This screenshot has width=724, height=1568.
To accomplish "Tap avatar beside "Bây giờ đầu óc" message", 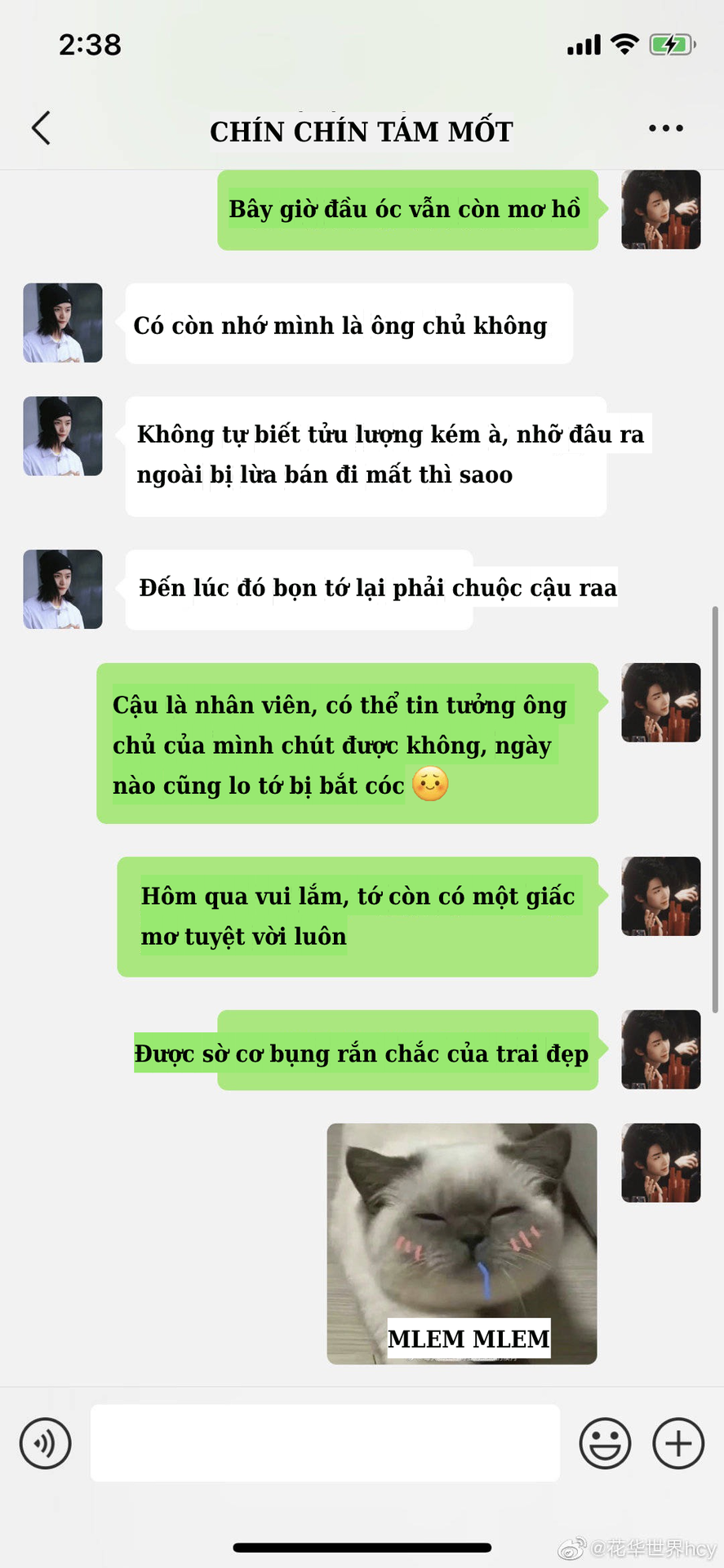I will [x=660, y=210].
